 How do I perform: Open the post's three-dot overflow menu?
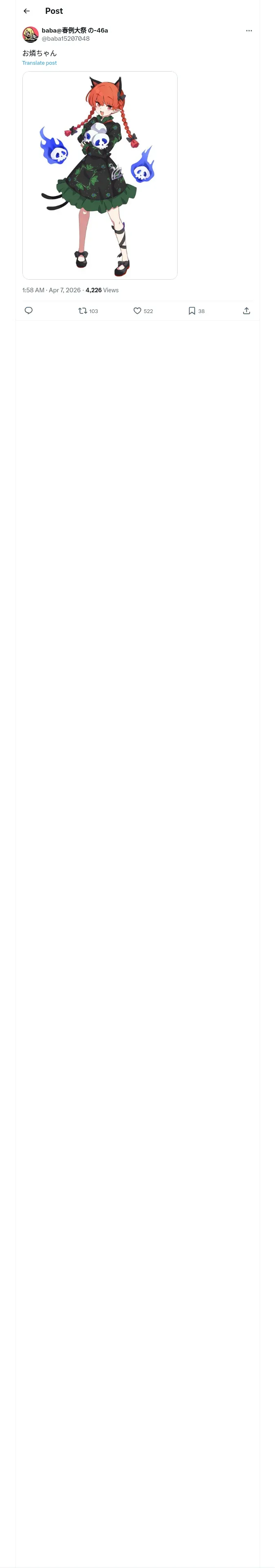(x=249, y=31)
